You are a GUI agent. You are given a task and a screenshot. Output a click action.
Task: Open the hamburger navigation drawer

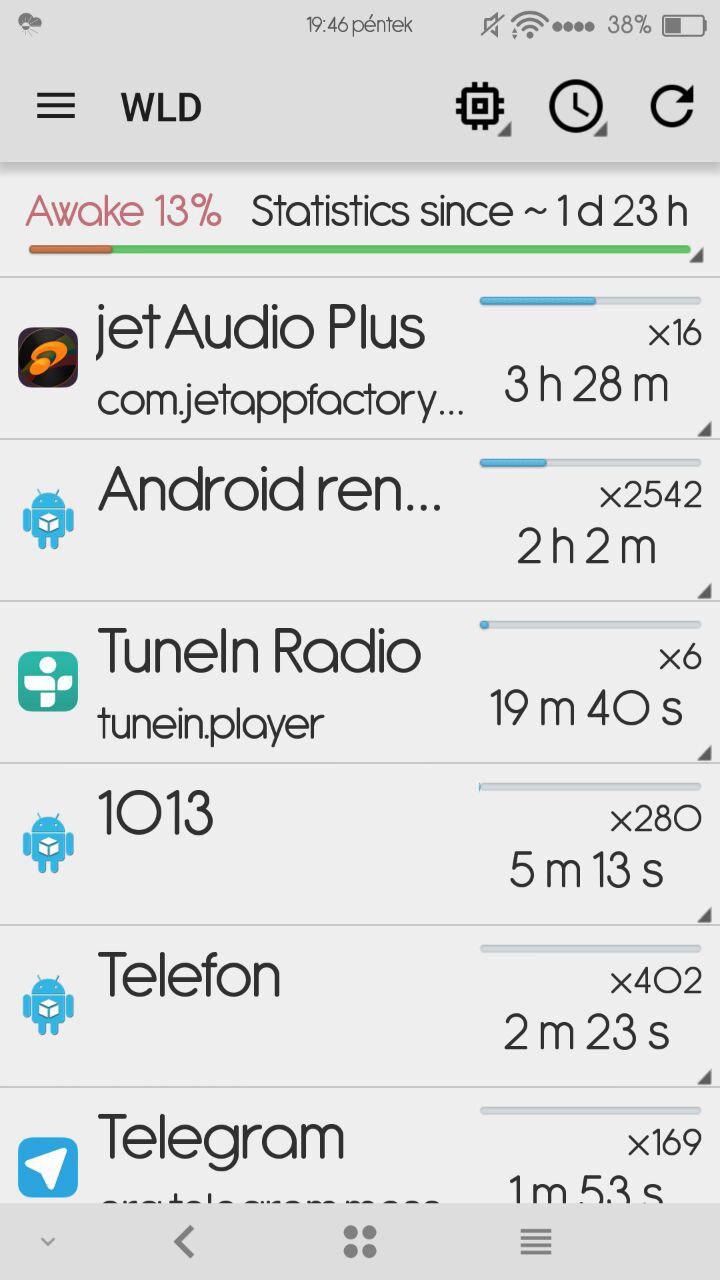tap(56, 106)
